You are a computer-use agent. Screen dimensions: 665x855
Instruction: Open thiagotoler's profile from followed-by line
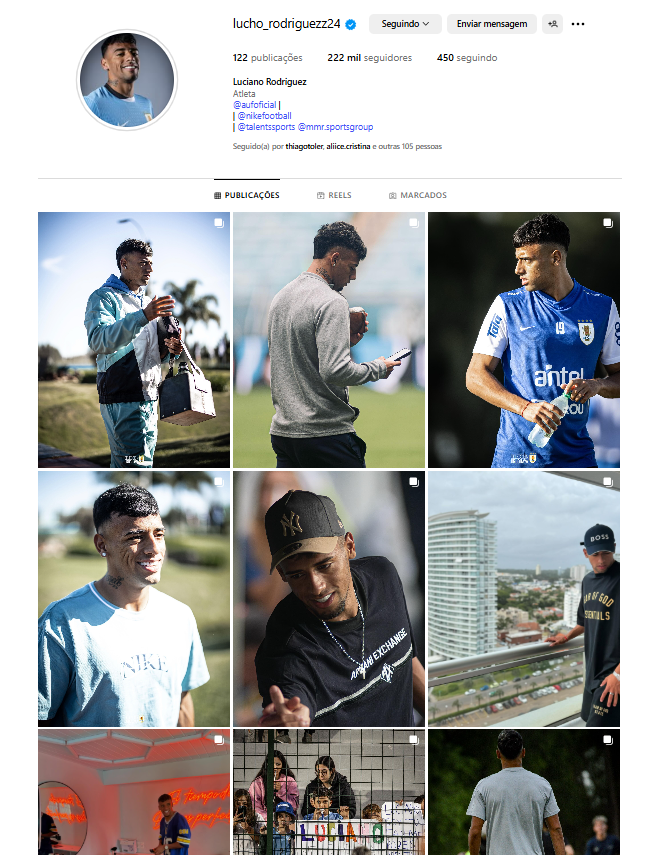(304, 146)
